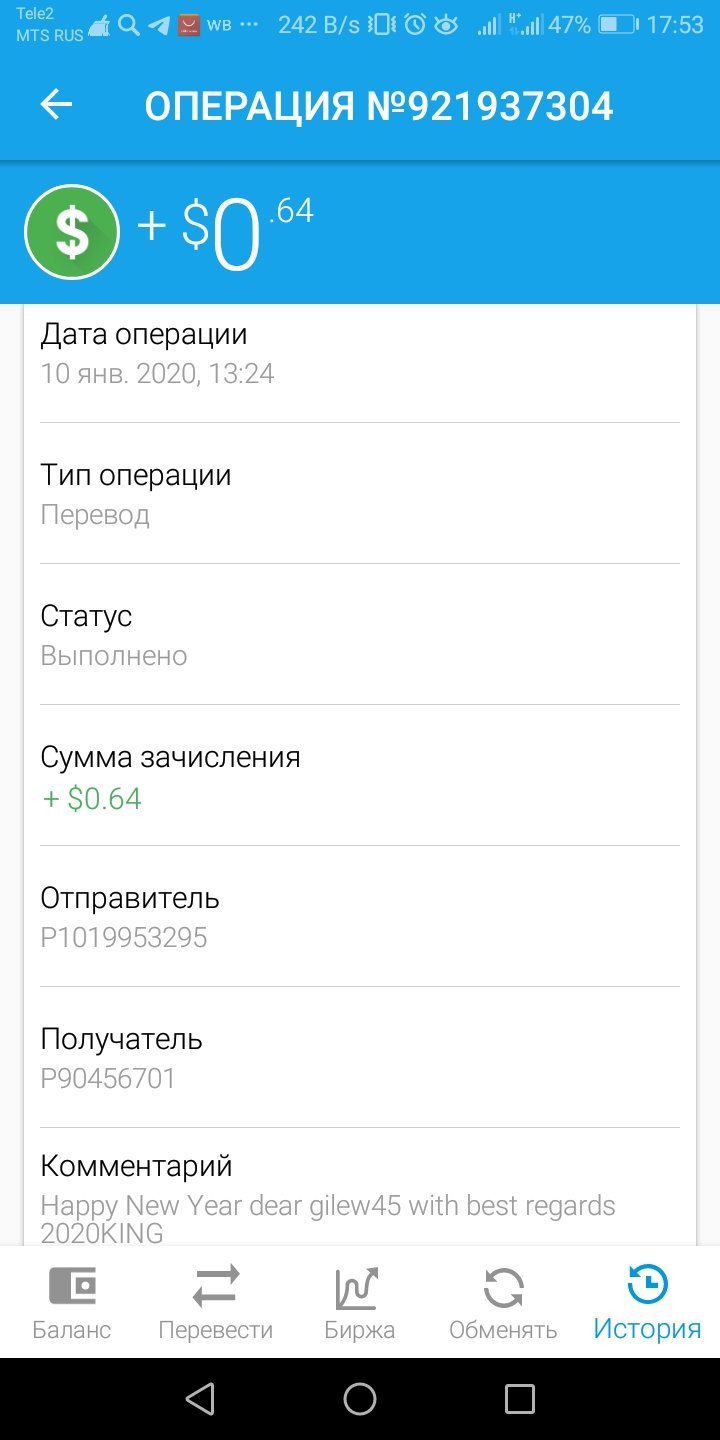Image resolution: width=720 pixels, height=1440 pixels.
Task: Open the Обменять tab
Action: 503,1302
